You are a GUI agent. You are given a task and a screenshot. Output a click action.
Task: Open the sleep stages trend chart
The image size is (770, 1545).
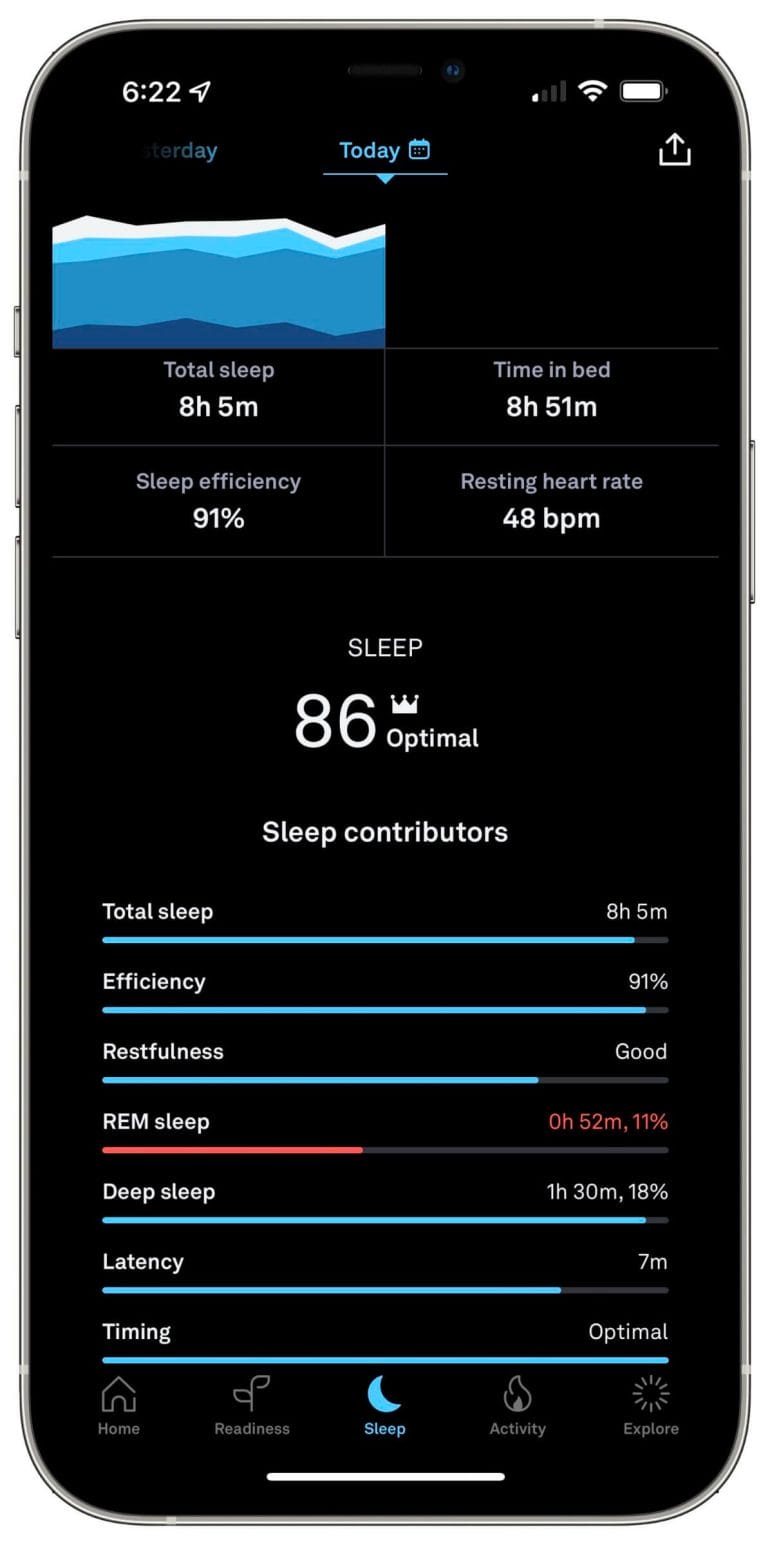219,282
